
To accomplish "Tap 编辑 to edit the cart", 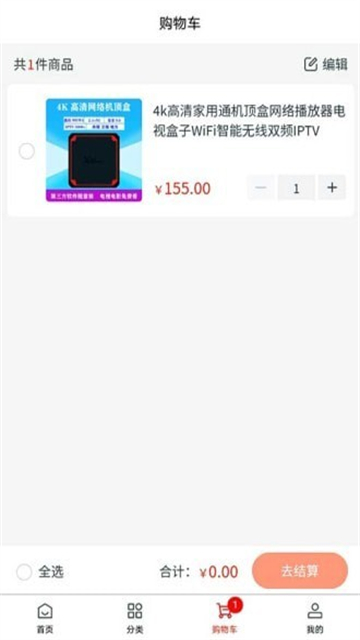I will [326, 64].
